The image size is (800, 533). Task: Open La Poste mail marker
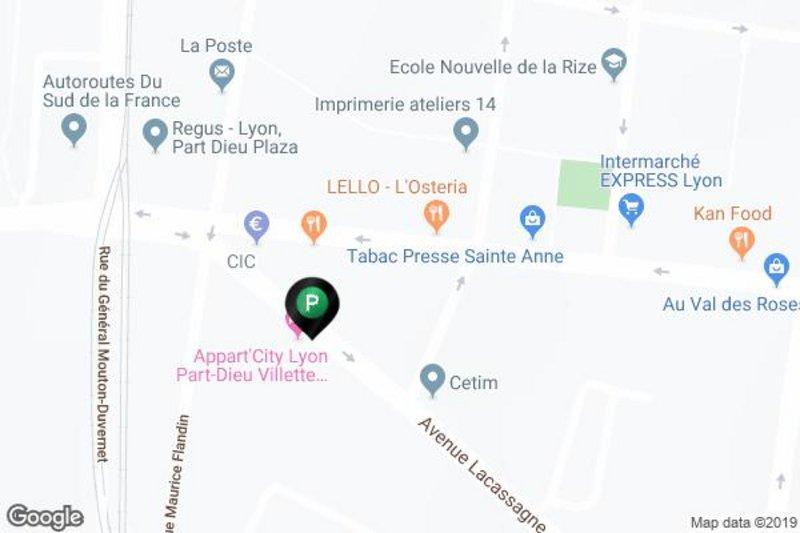[x=221, y=72]
